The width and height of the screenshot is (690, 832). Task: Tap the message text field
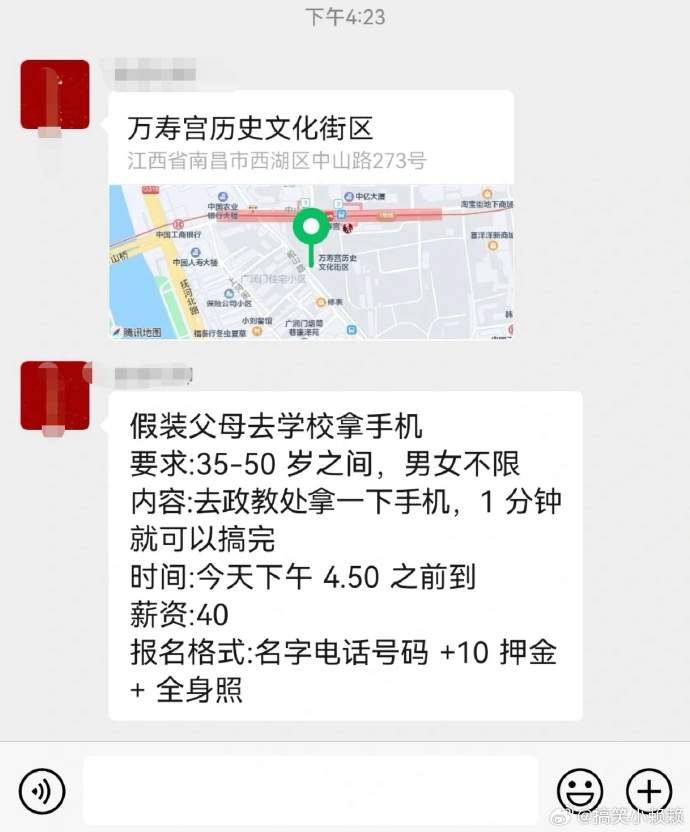pos(310,790)
